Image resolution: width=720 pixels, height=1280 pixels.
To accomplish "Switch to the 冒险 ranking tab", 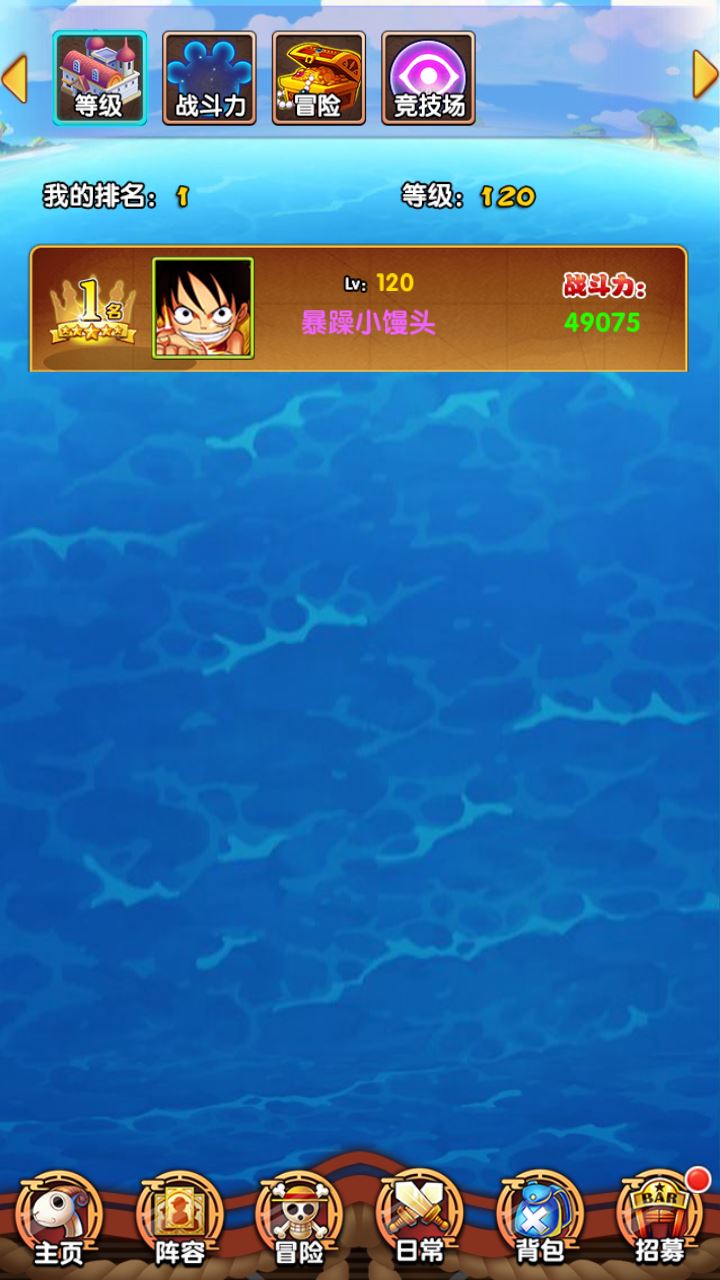I will tap(318, 78).
